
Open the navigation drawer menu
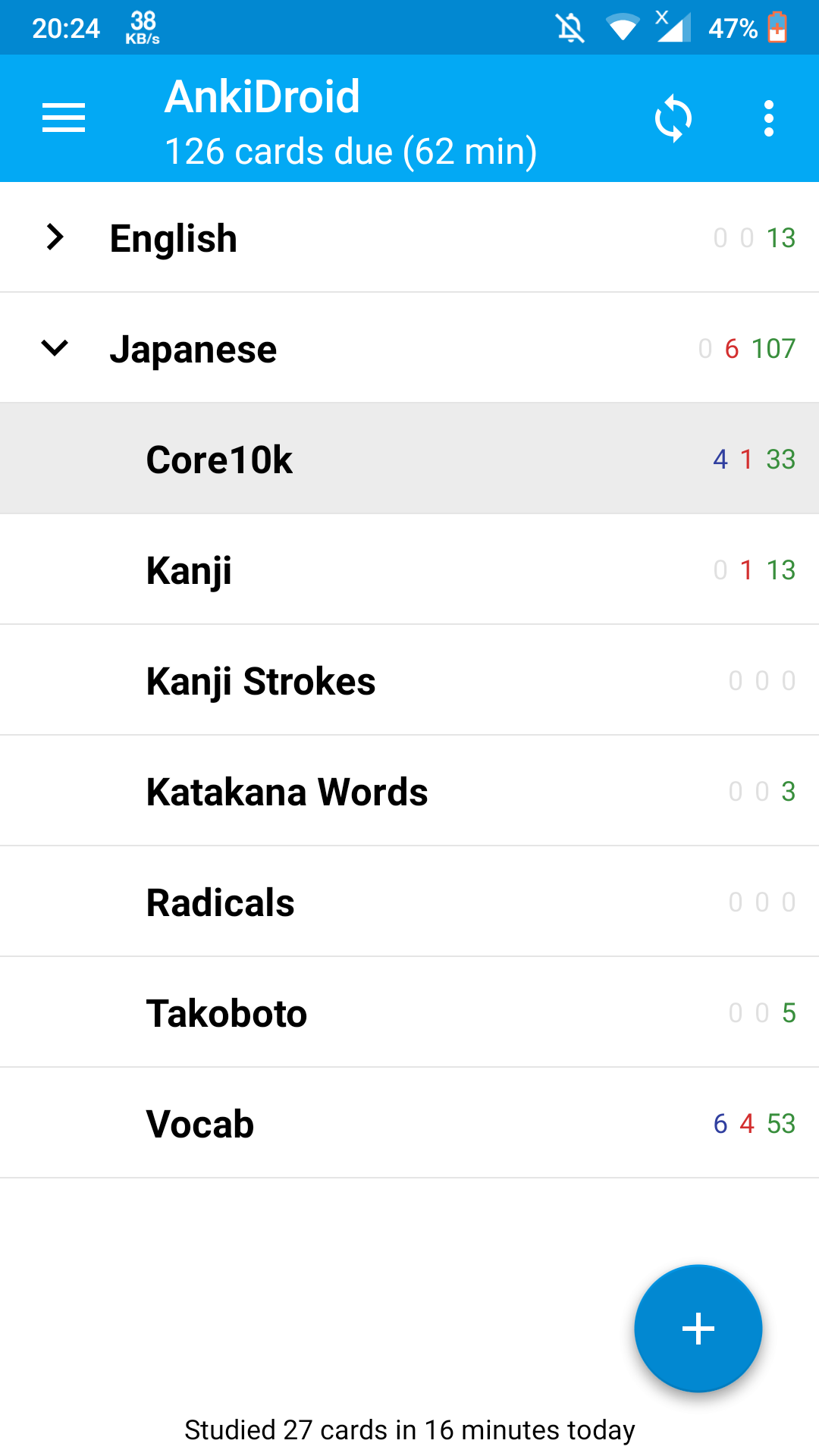pos(64,118)
